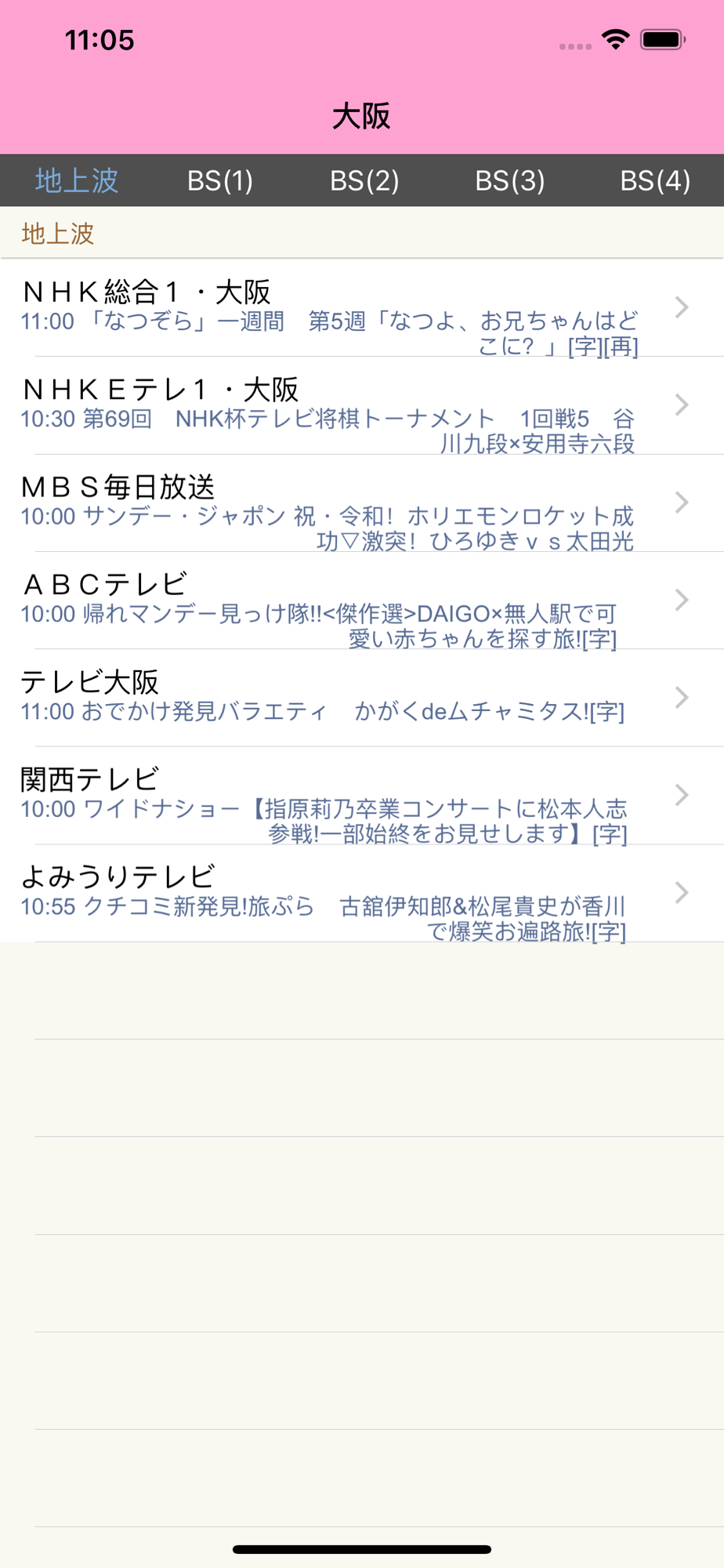Open the 関西テレビ chevron indicator
The width and height of the screenshot is (724, 1568).
pyautogui.click(x=681, y=794)
